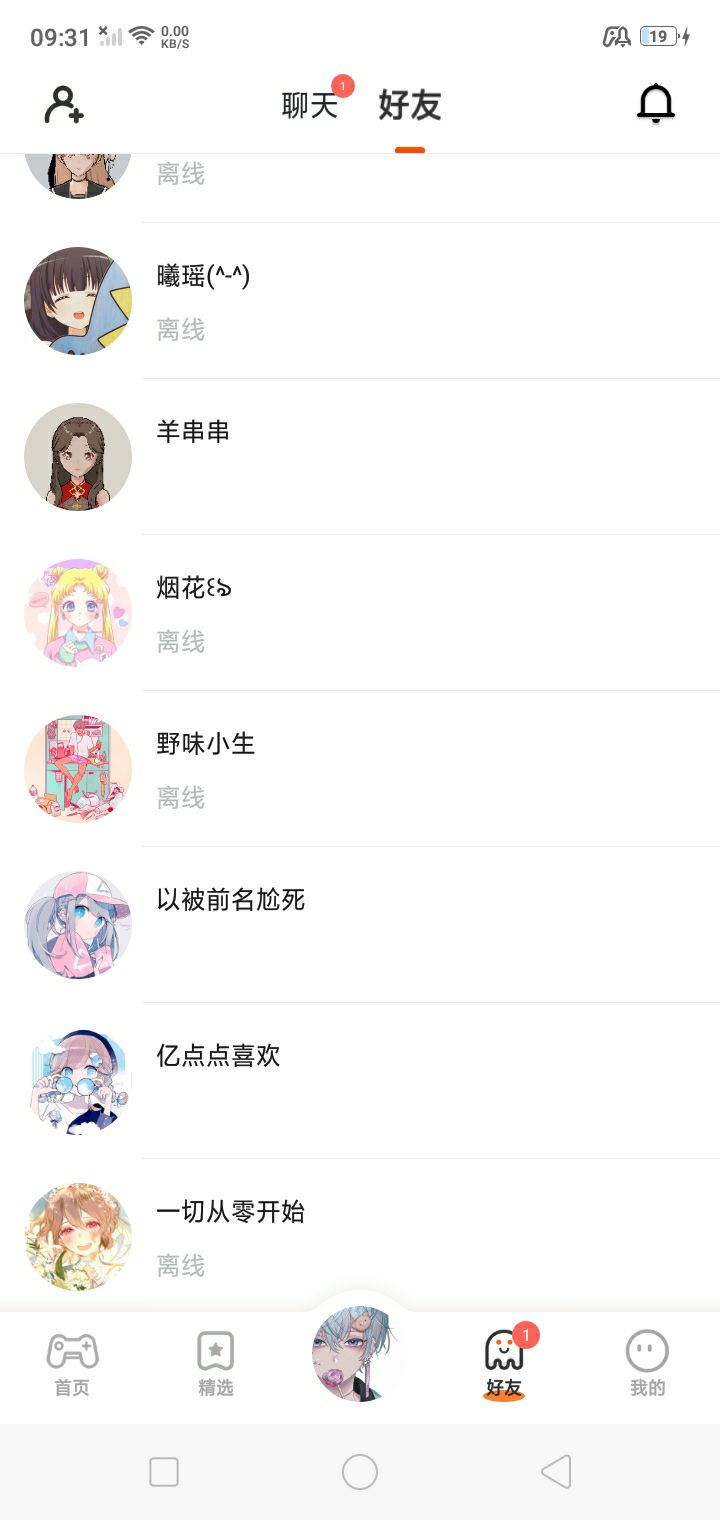Screen dimensions: 720x1520
Task: Open friend 一切从零开始
Action: 360,1236
